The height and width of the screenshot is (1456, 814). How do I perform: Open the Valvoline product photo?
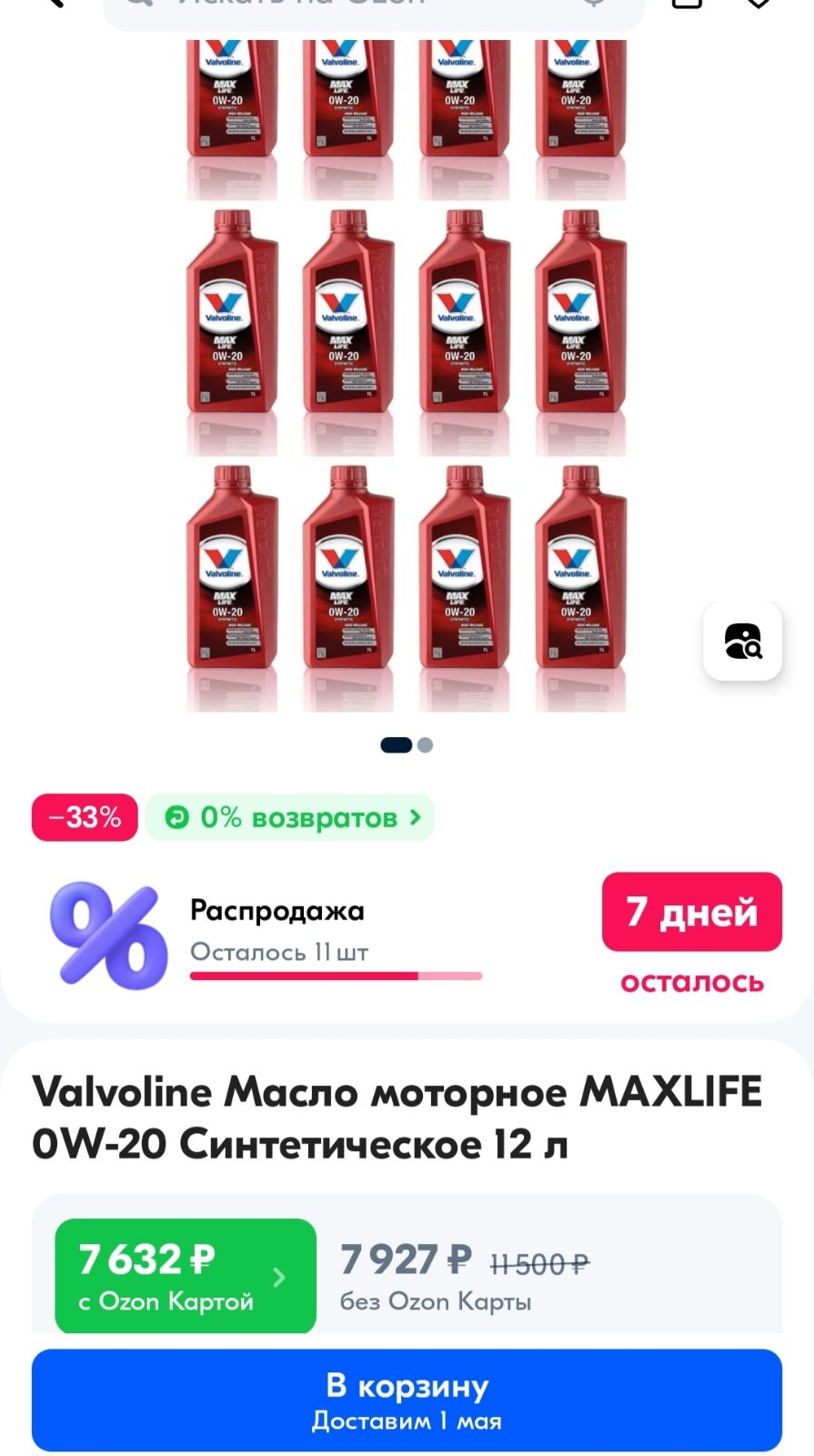(x=407, y=375)
